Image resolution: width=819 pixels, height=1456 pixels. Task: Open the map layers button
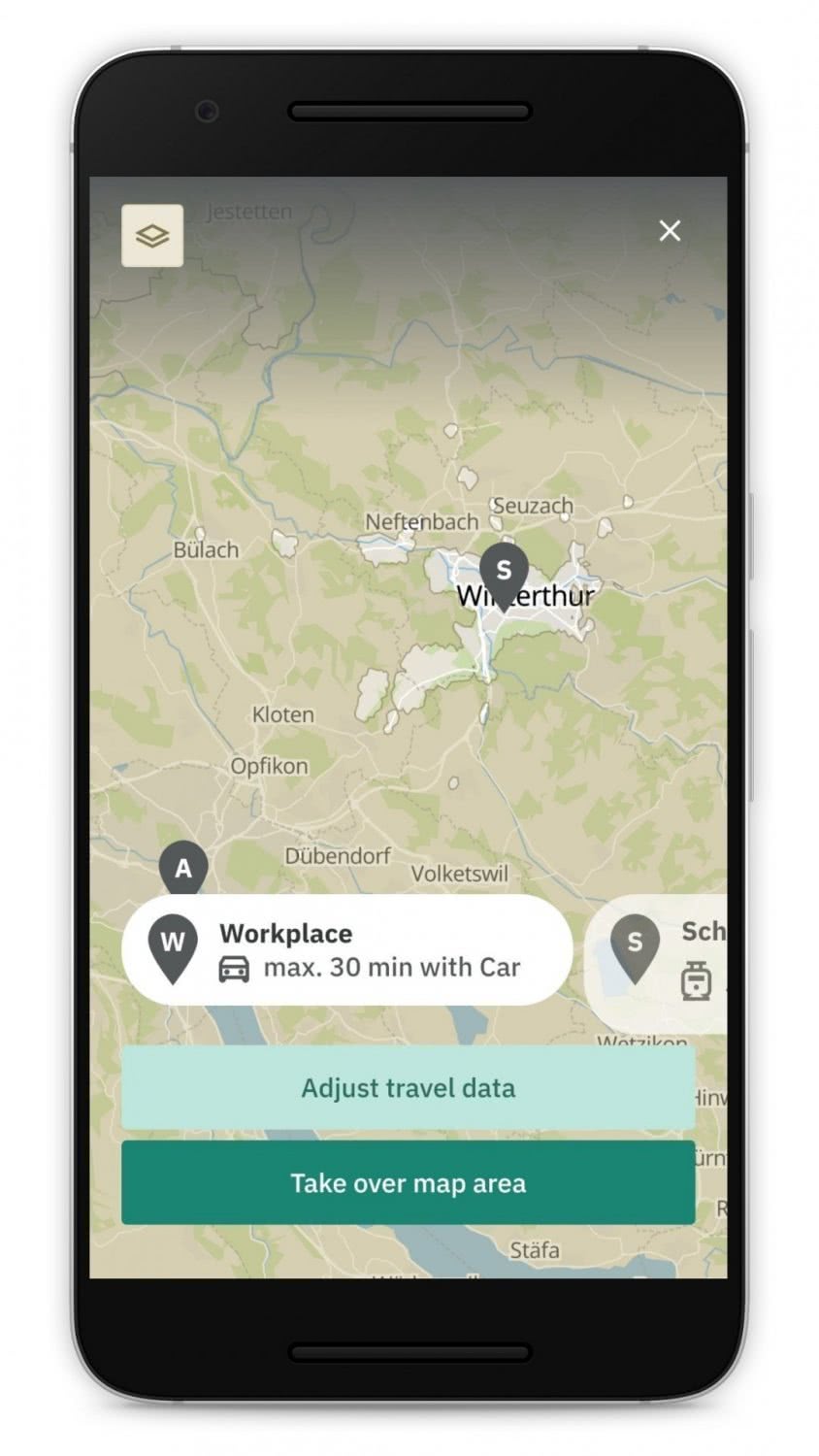(152, 235)
